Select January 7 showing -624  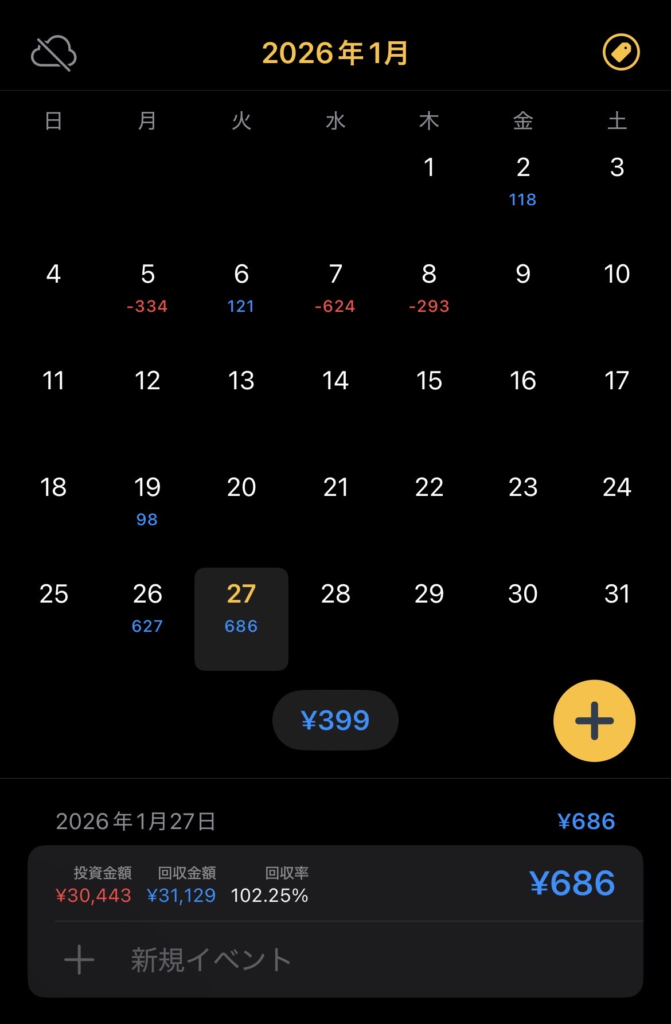pos(335,287)
